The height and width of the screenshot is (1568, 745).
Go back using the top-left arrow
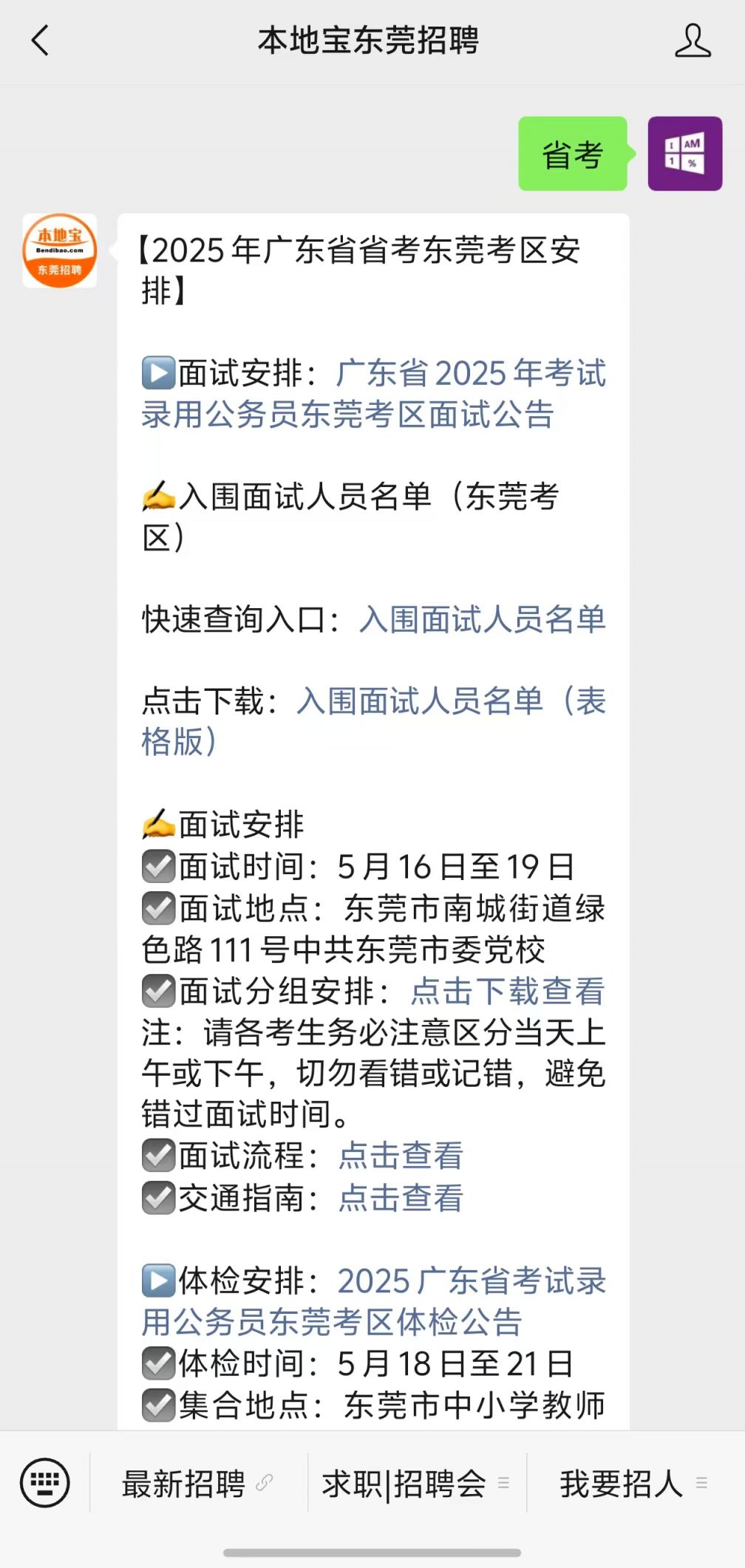(x=41, y=41)
